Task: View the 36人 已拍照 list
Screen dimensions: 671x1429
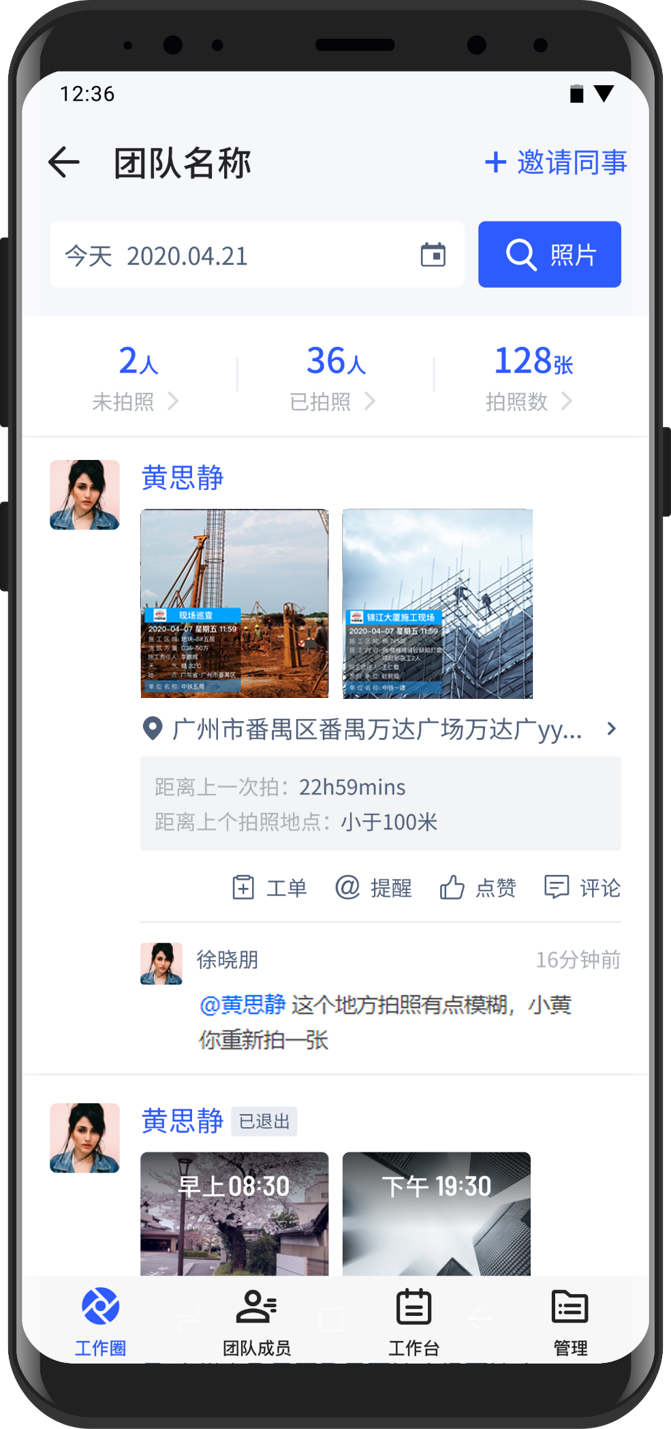Action: (335, 377)
